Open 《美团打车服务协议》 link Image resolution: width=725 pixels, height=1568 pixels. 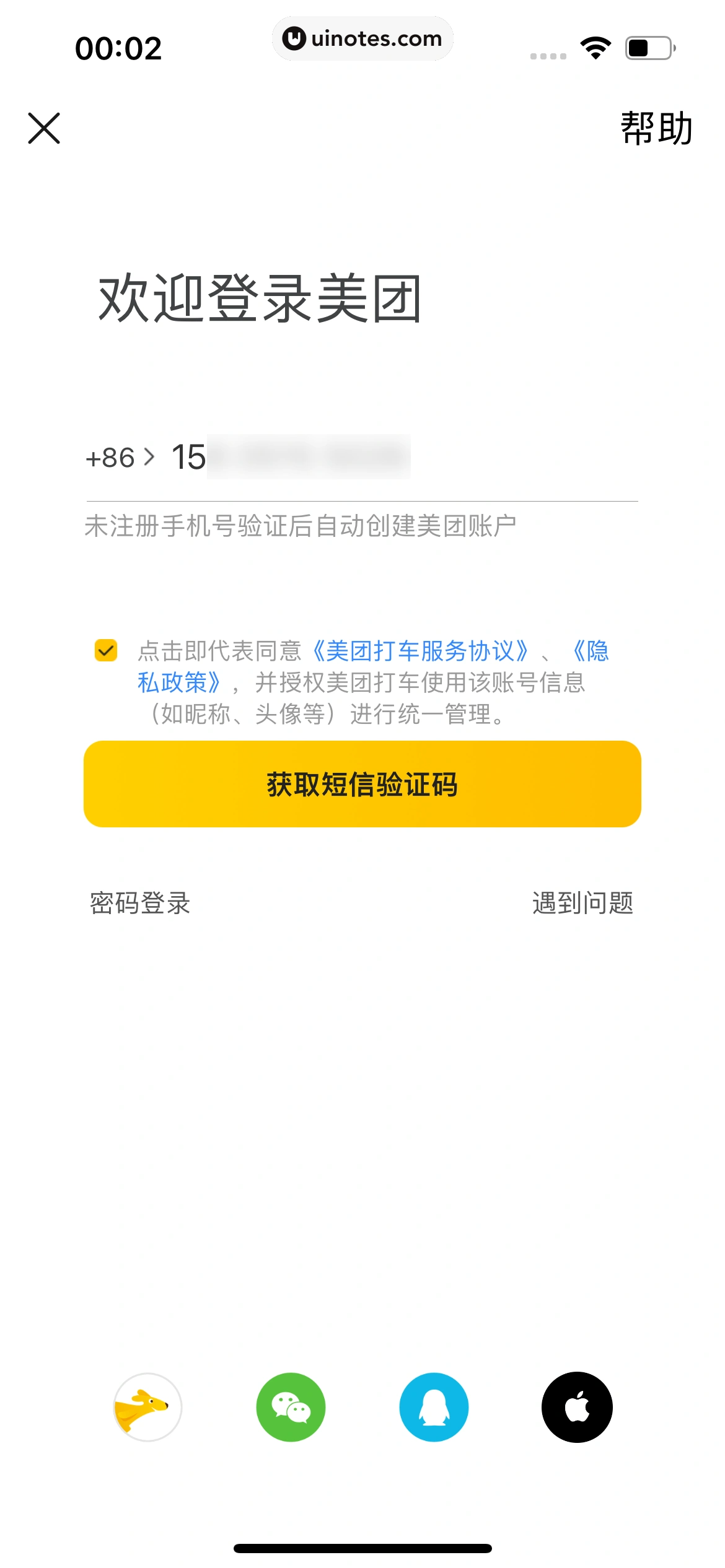click(420, 651)
